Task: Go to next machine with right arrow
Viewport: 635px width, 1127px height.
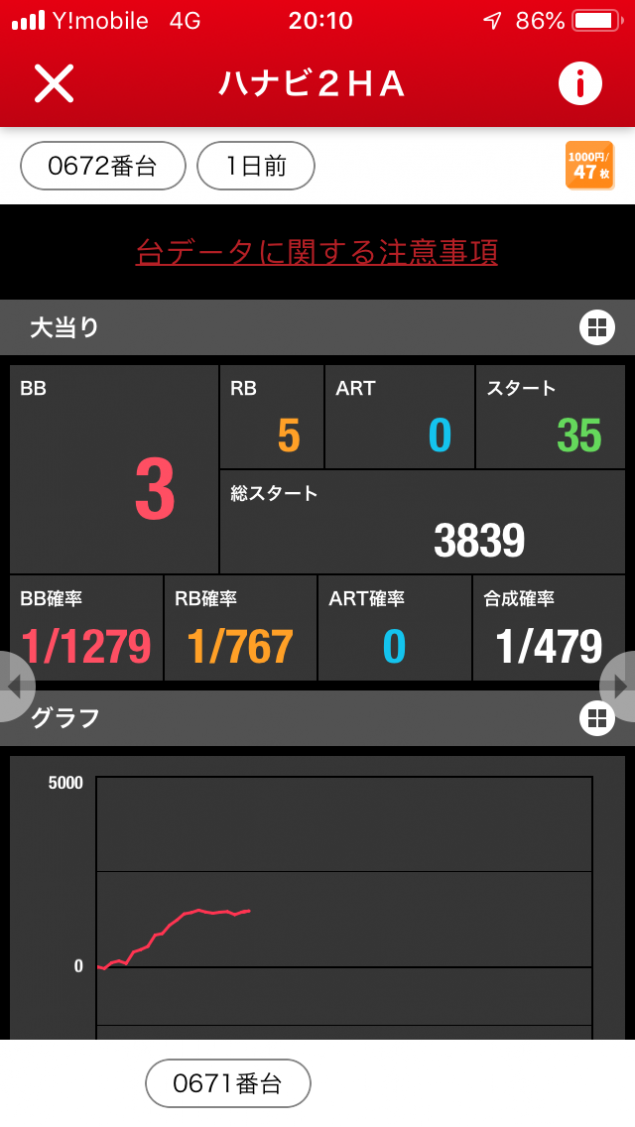Action: coord(621,687)
